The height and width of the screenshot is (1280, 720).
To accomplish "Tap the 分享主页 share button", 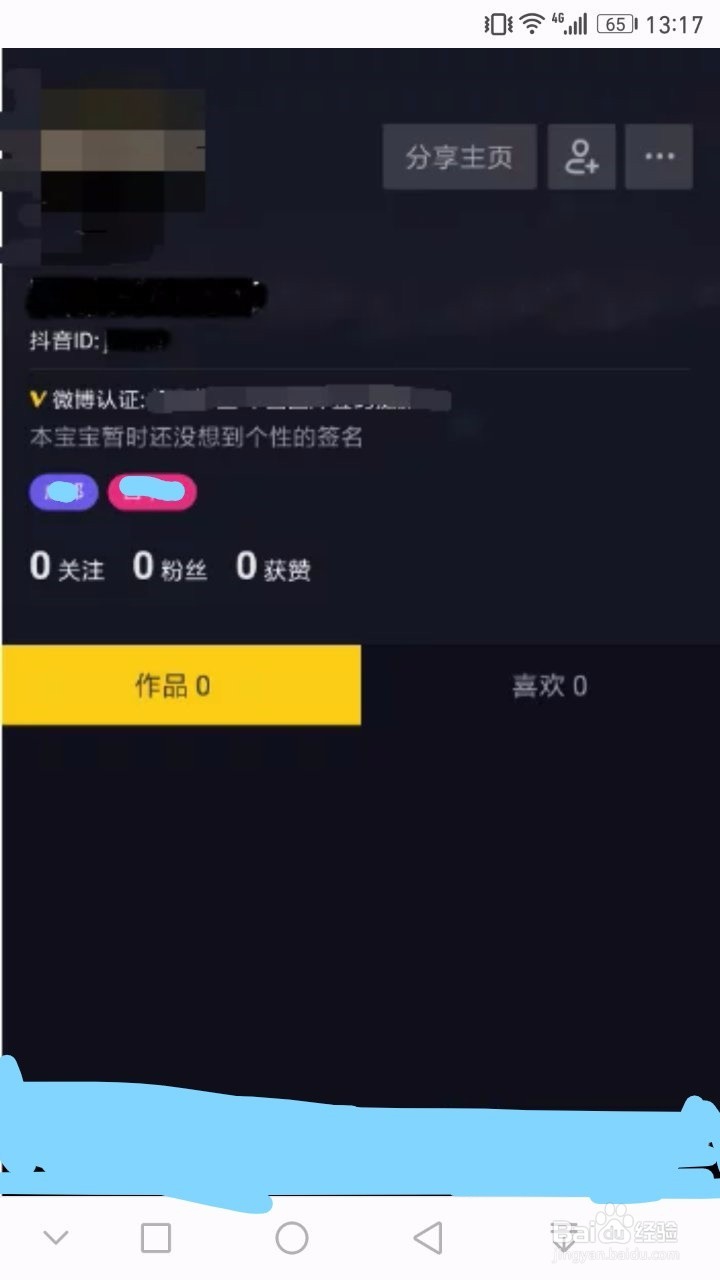I will [459, 157].
